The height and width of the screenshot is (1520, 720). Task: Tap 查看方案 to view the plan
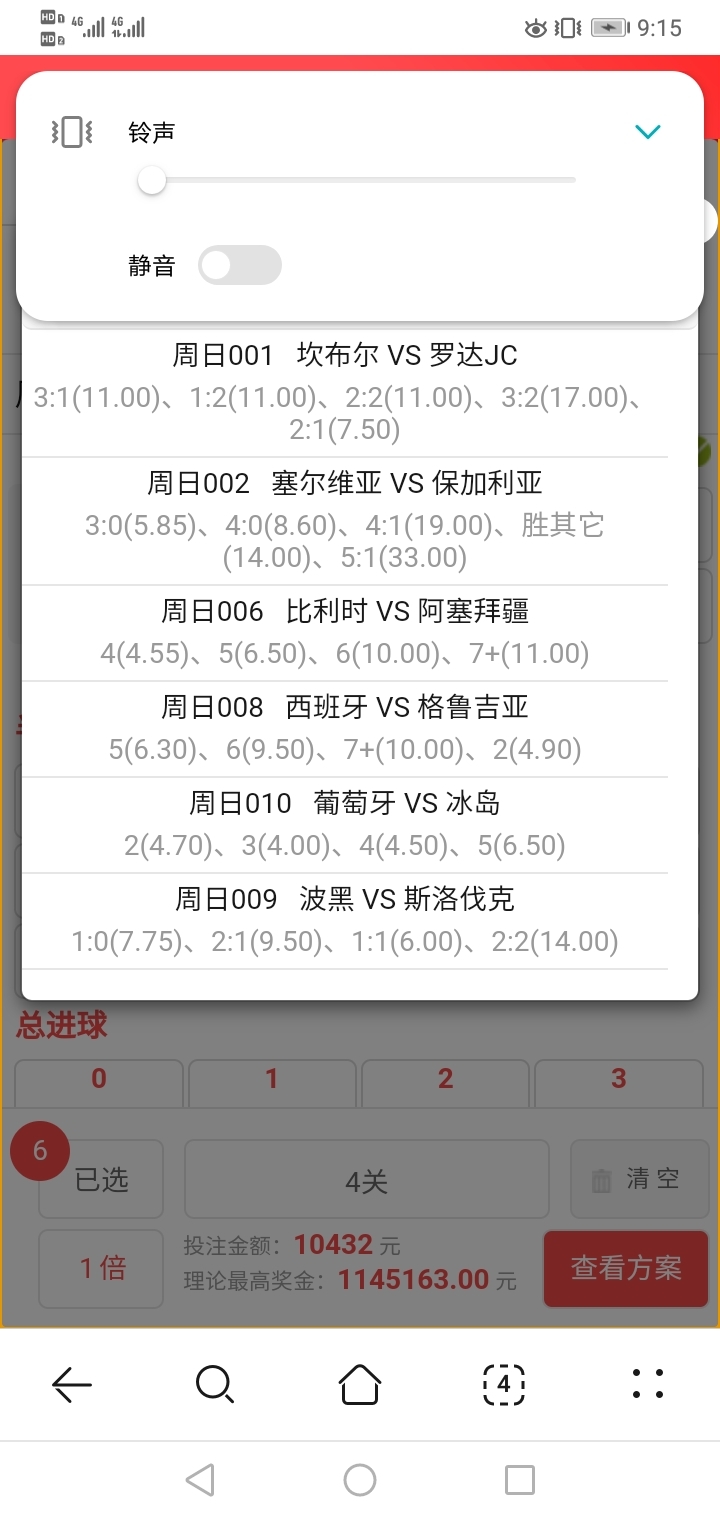[626, 1268]
